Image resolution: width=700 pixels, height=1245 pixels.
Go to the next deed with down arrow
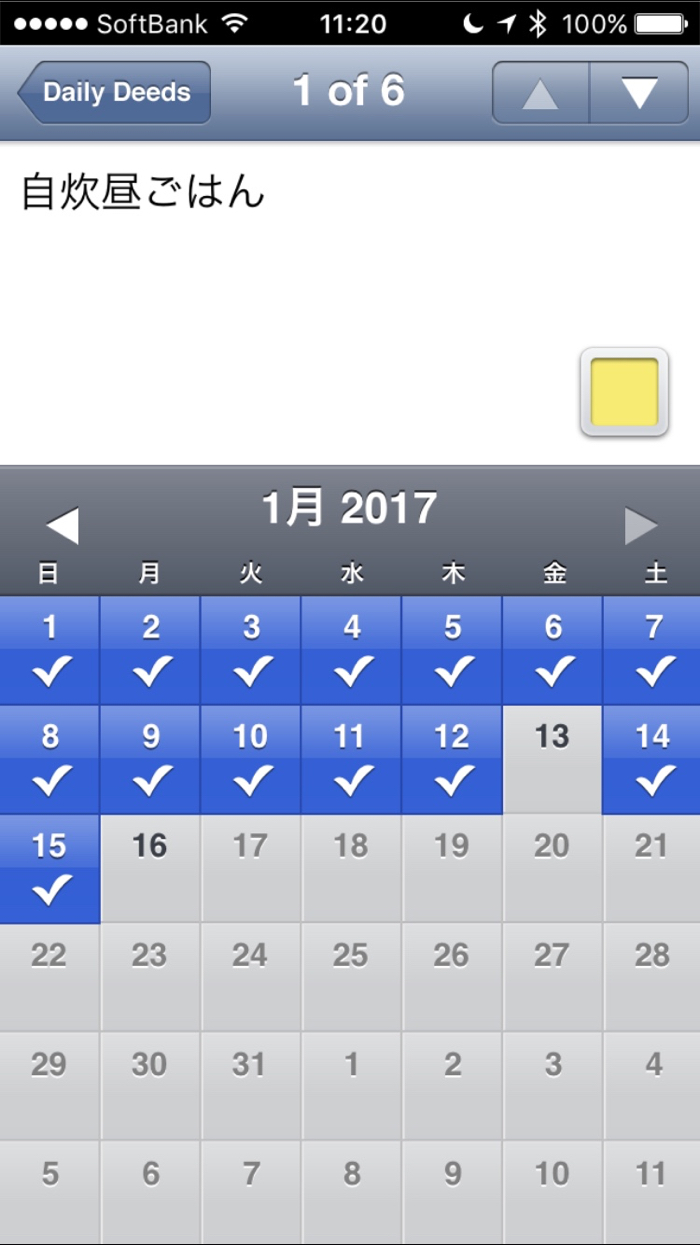pos(639,93)
